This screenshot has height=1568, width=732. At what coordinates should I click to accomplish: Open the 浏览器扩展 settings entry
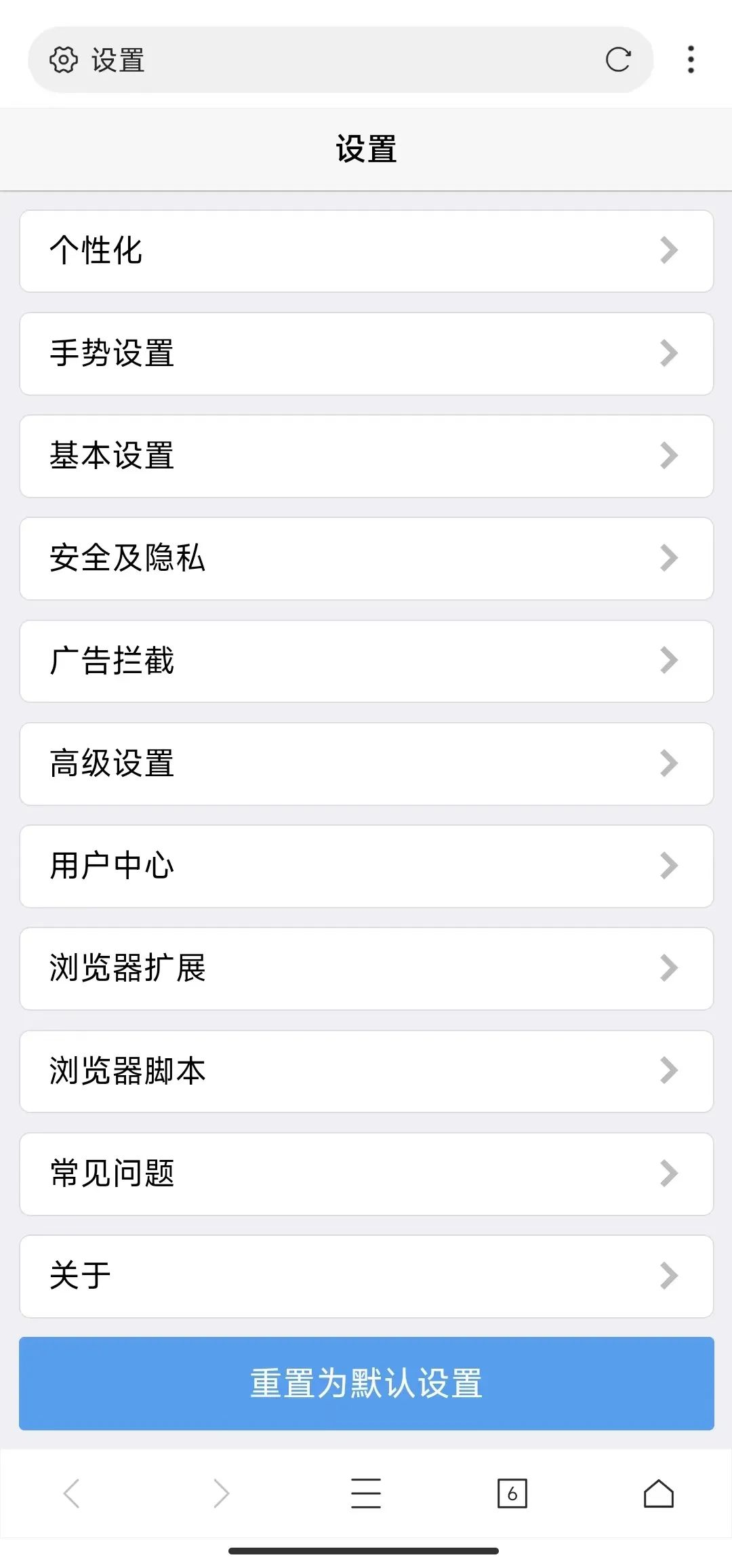coord(366,969)
